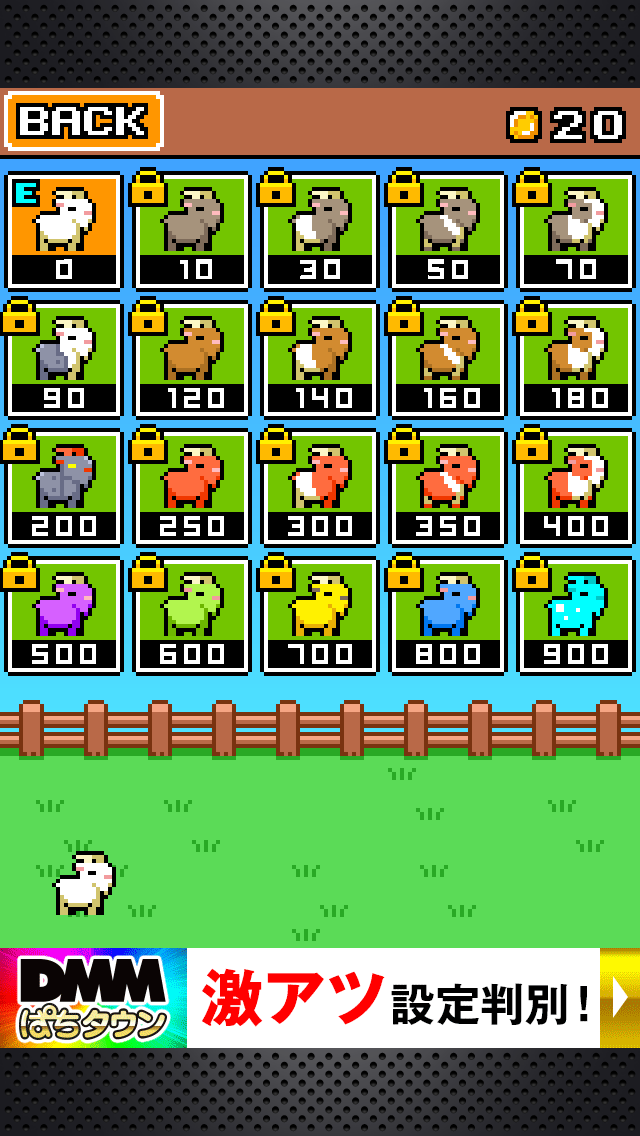
Task: Choose the brown goat costing 120
Action: point(191,359)
